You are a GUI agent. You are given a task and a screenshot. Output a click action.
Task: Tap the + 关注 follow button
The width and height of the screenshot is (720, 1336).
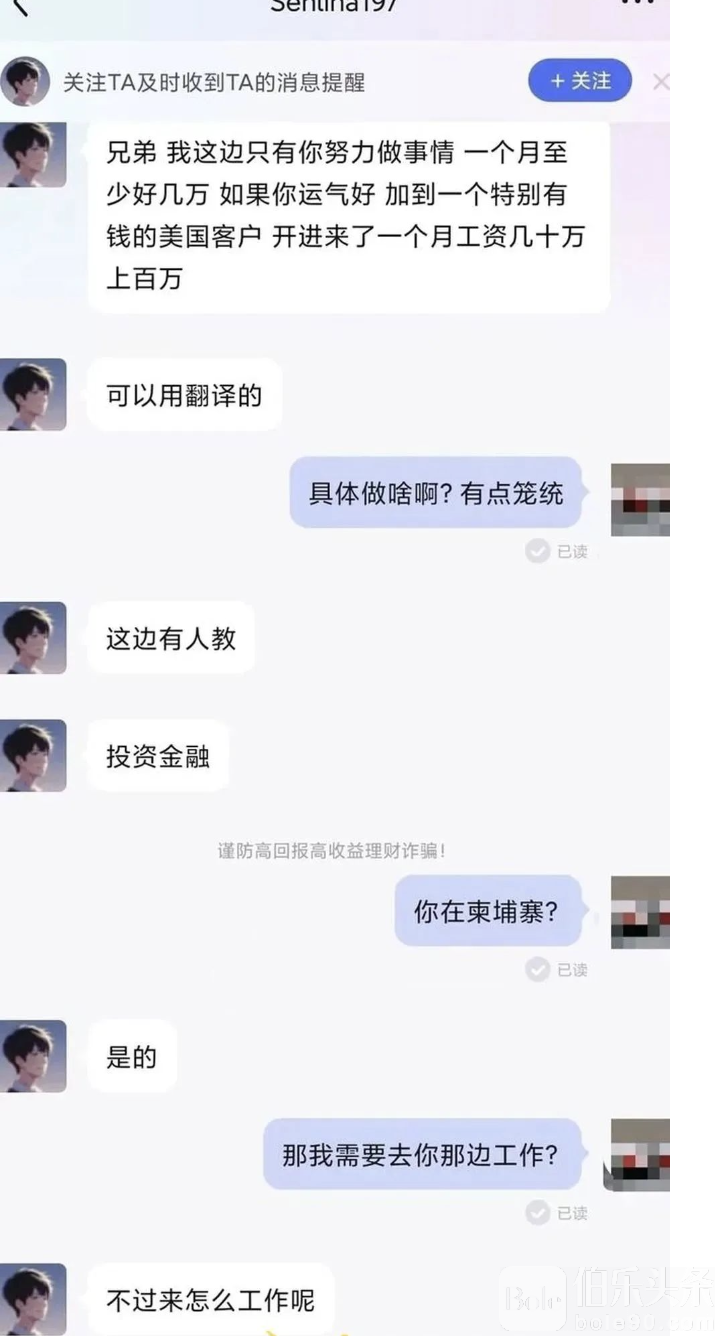click(x=580, y=81)
